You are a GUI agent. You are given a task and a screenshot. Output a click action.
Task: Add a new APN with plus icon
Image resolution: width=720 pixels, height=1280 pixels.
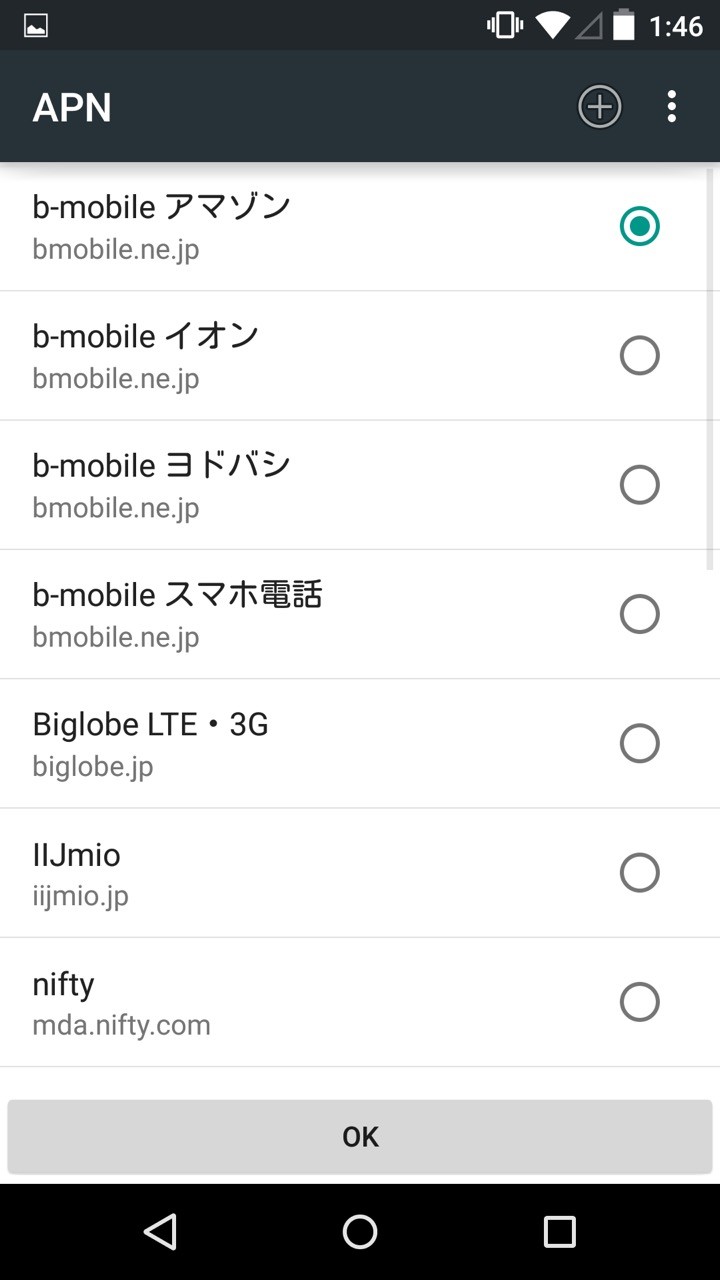(600, 107)
